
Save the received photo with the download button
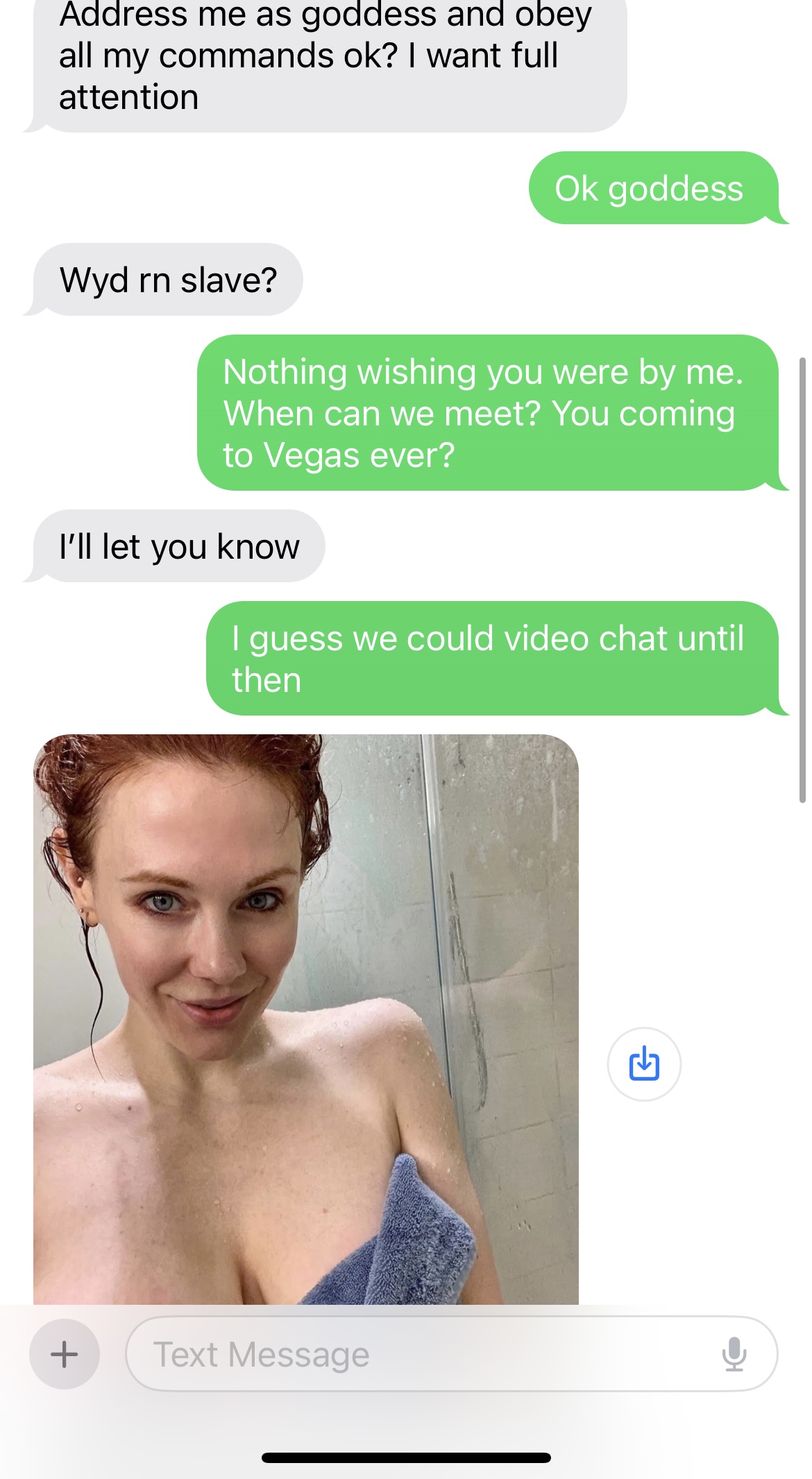coord(643,1063)
